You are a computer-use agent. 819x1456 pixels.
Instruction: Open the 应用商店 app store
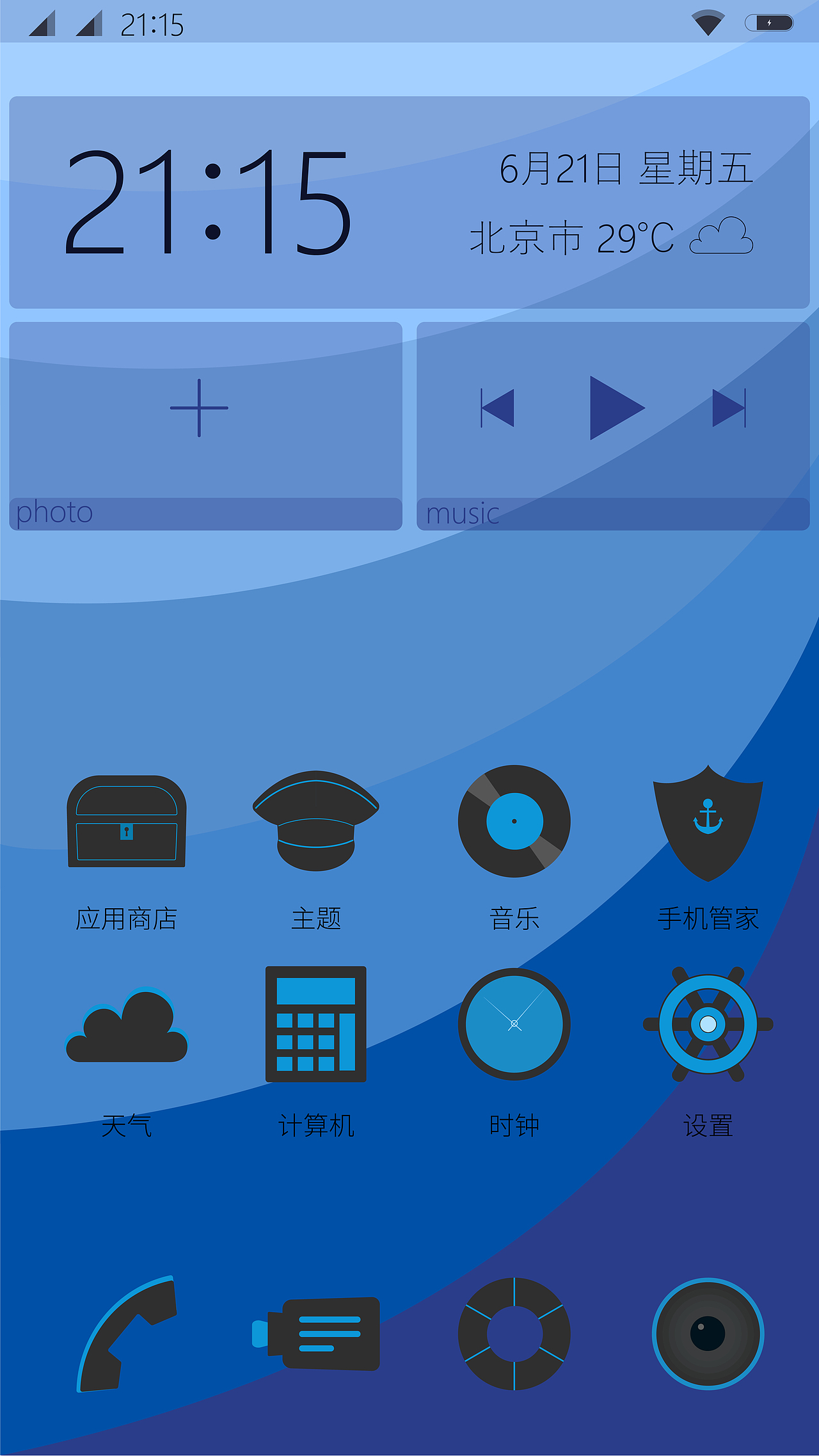(127, 822)
